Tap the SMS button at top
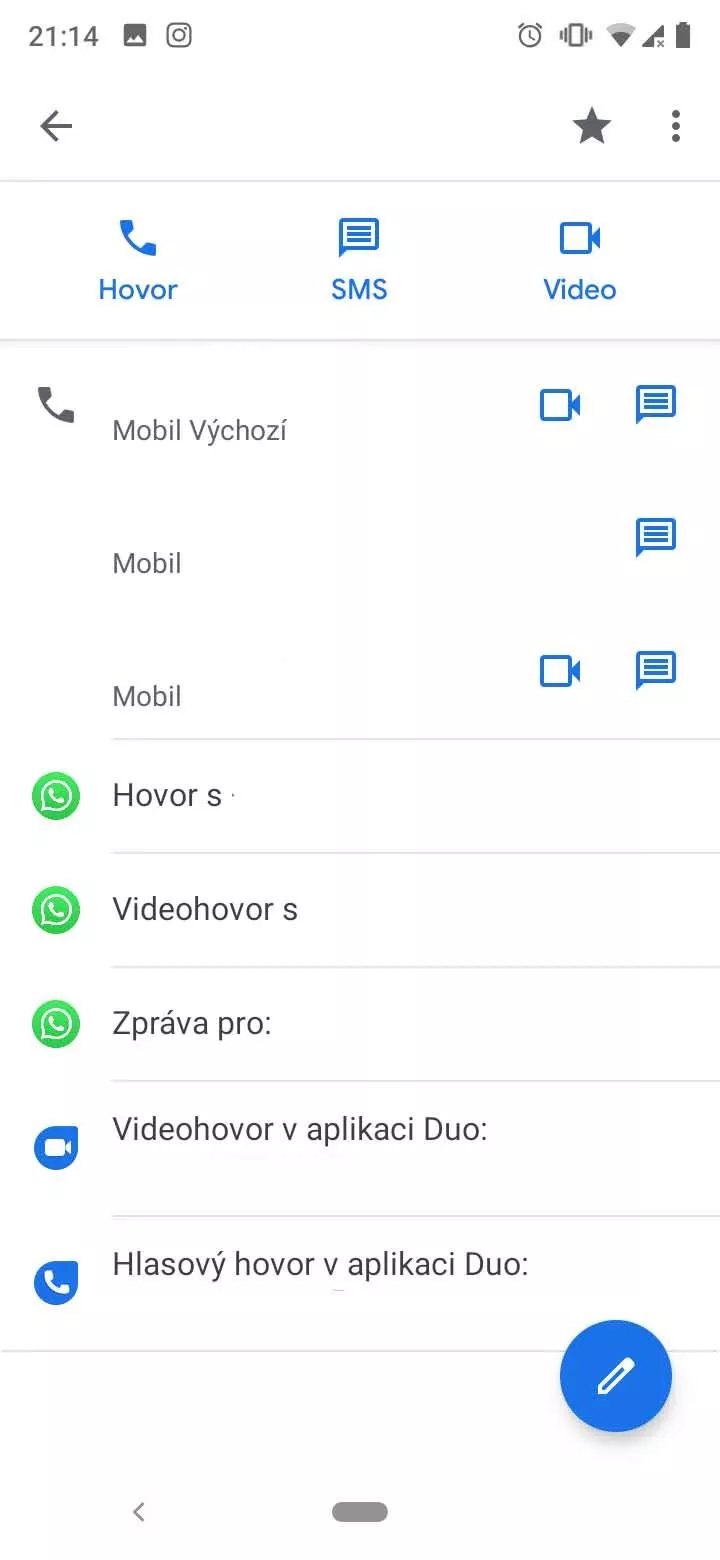Viewport: 720px width, 1560px height. [359, 261]
